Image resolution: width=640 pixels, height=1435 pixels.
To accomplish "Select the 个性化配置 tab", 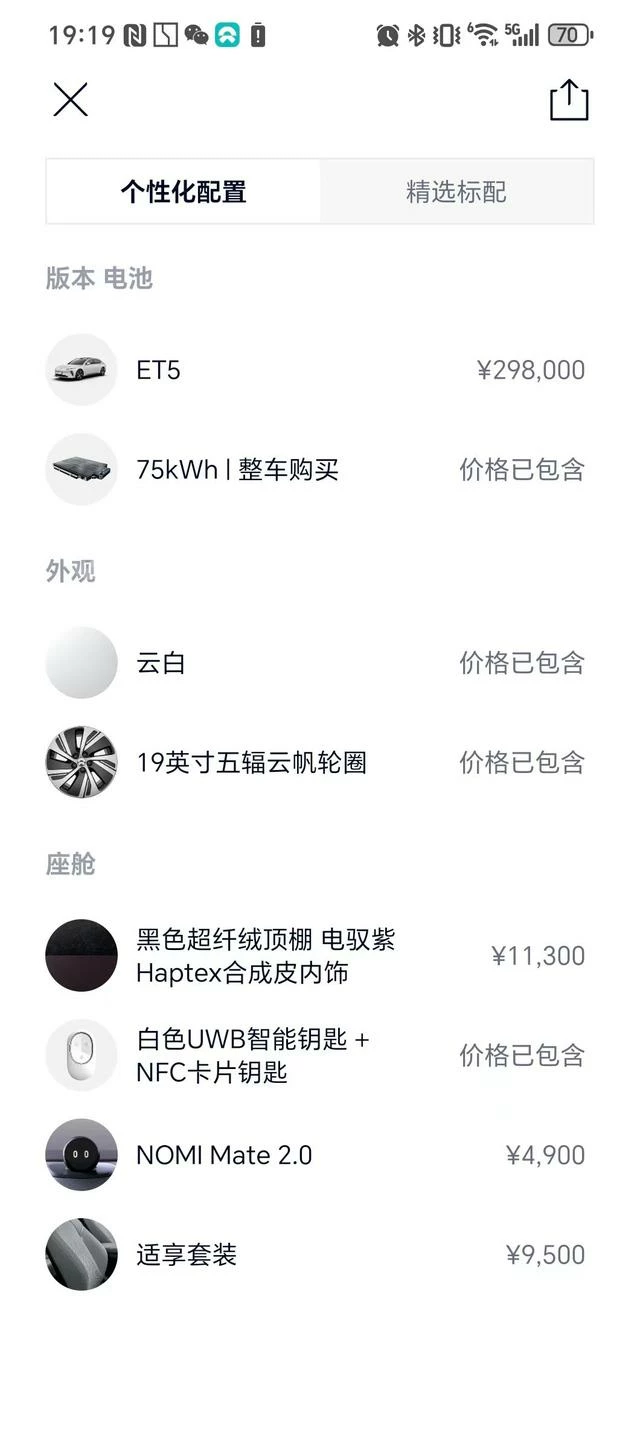I will (x=184, y=191).
